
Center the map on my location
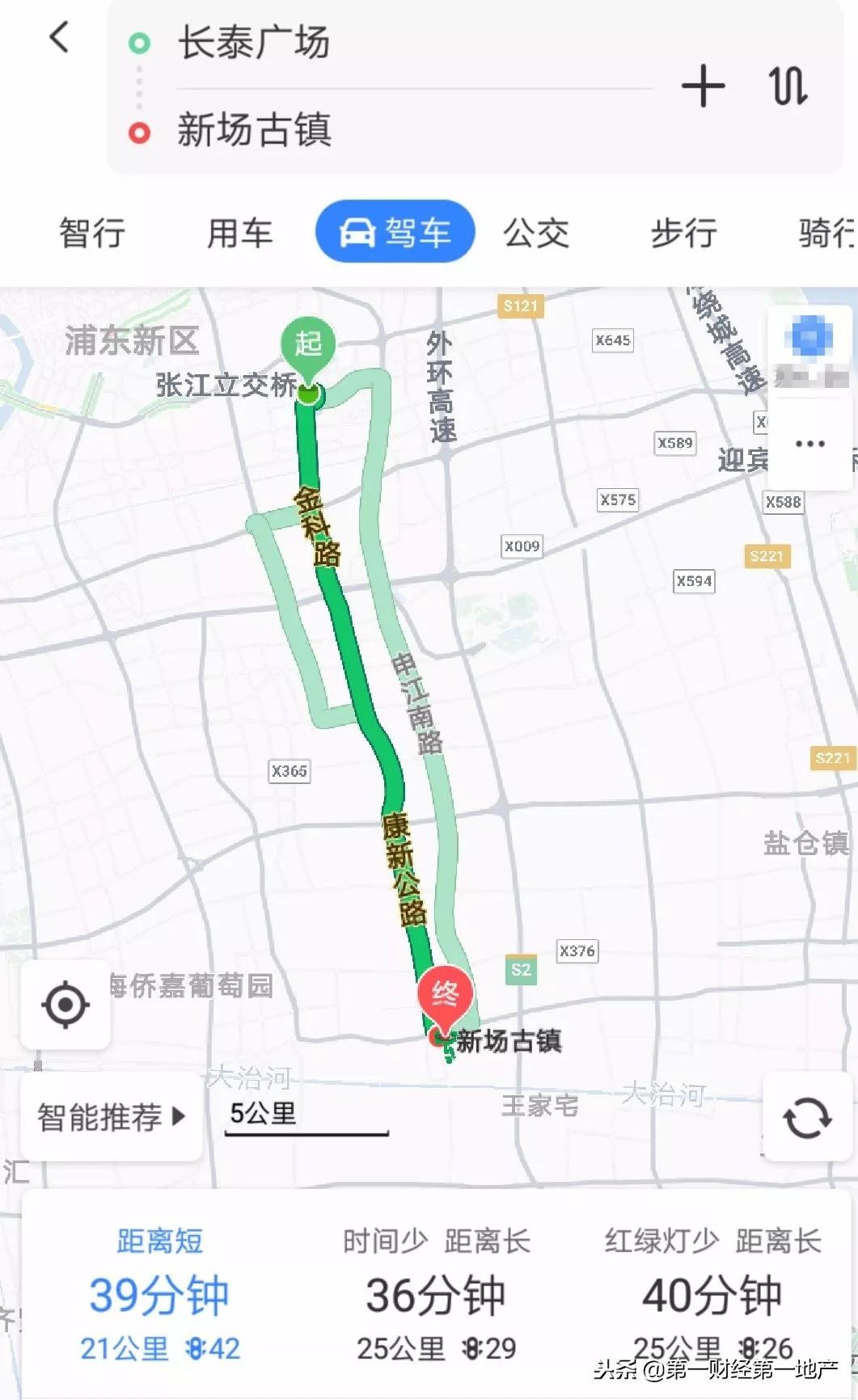point(66,1005)
